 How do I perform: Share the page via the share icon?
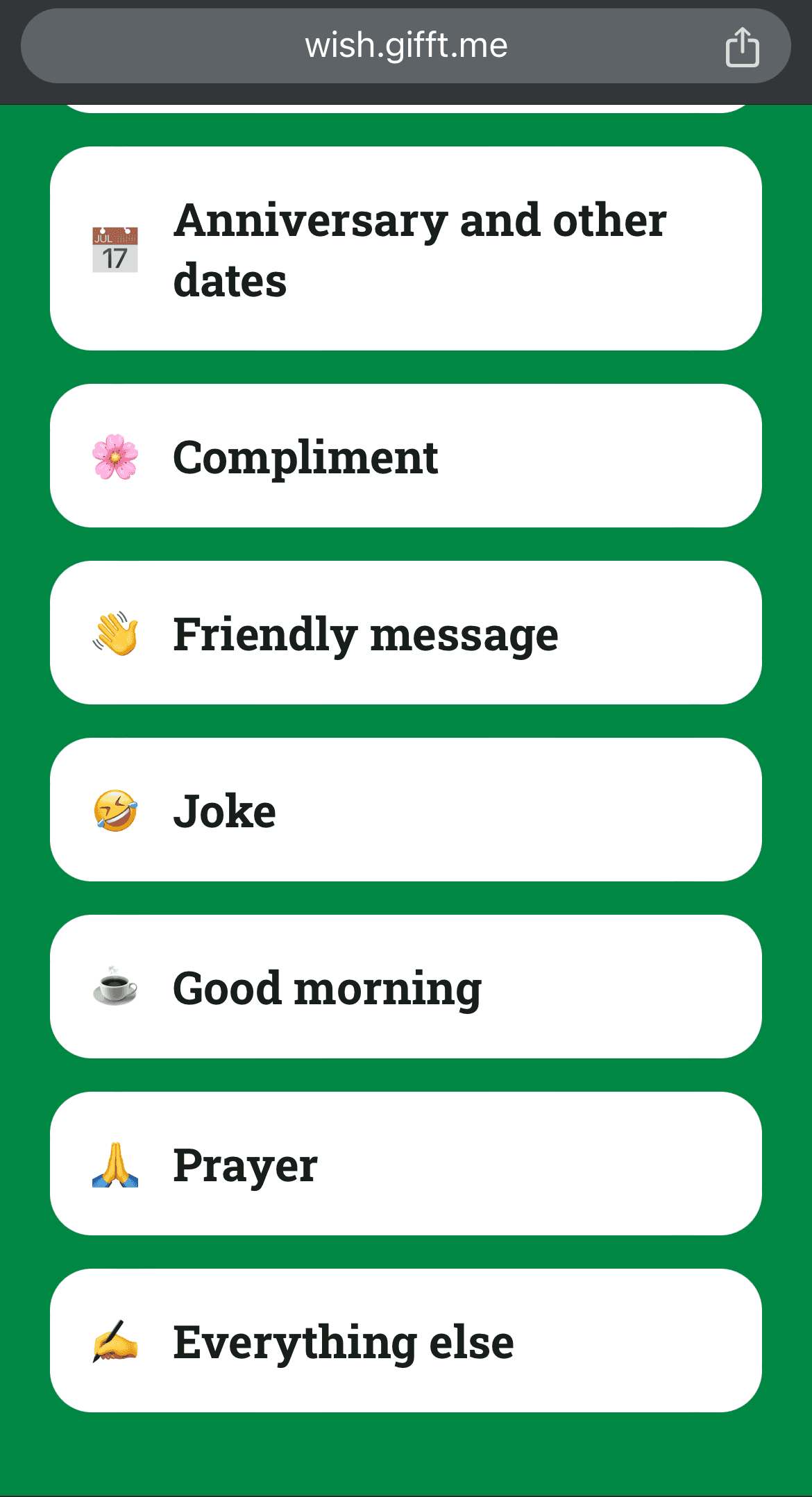[742, 46]
